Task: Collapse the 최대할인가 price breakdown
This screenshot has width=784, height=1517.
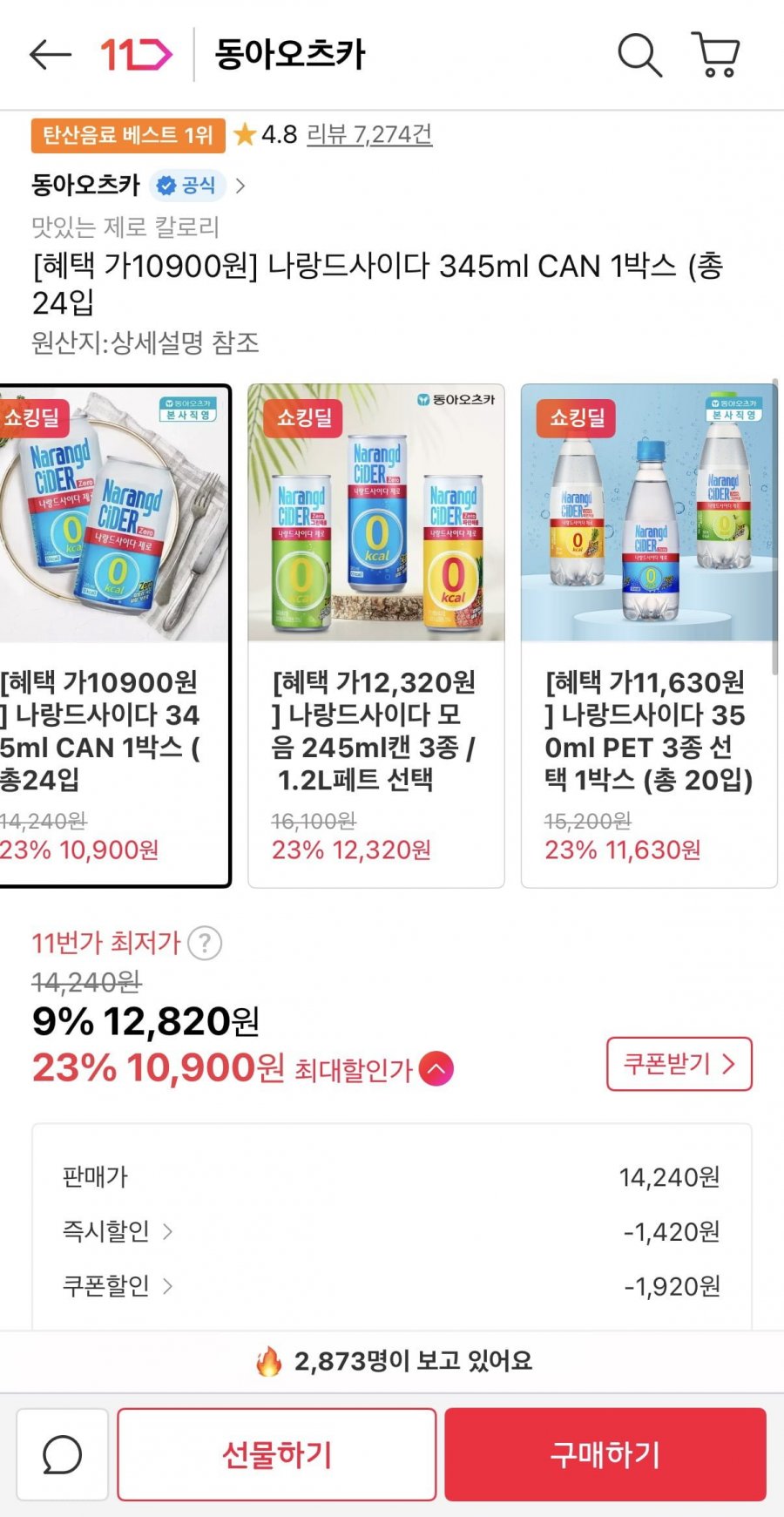Action: click(436, 1069)
